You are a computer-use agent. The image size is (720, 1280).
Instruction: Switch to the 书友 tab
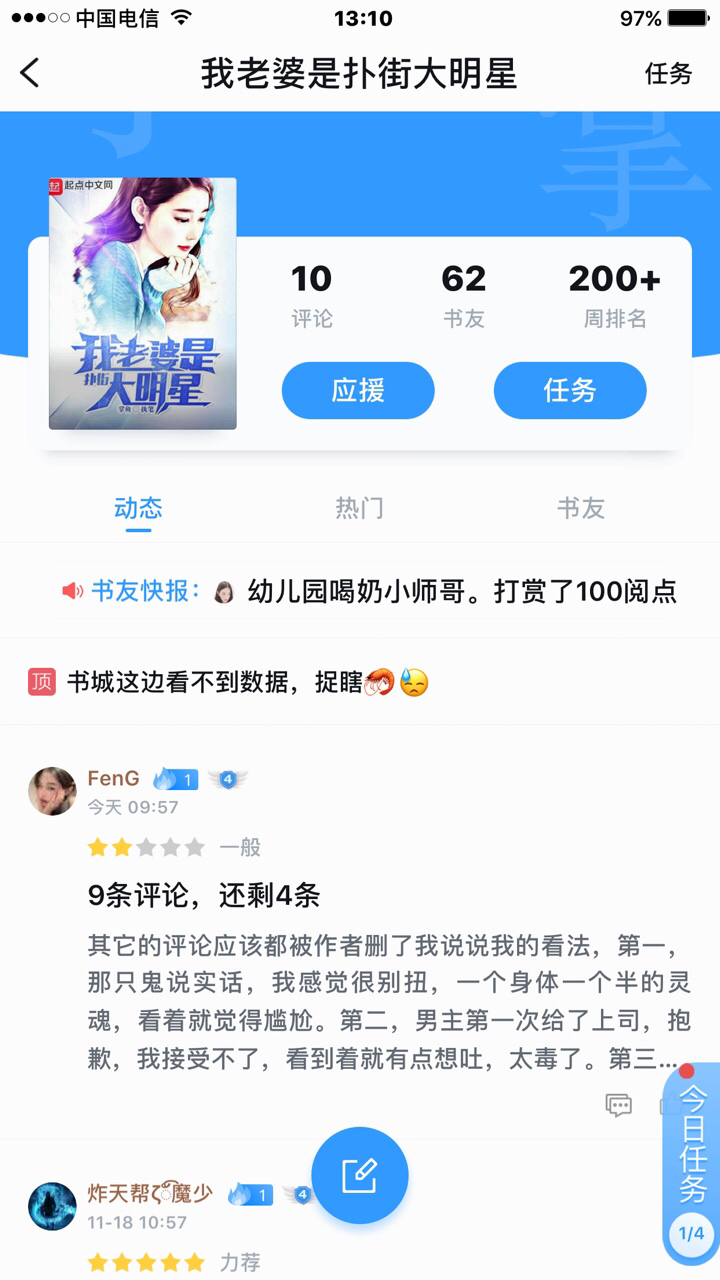point(581,508)
